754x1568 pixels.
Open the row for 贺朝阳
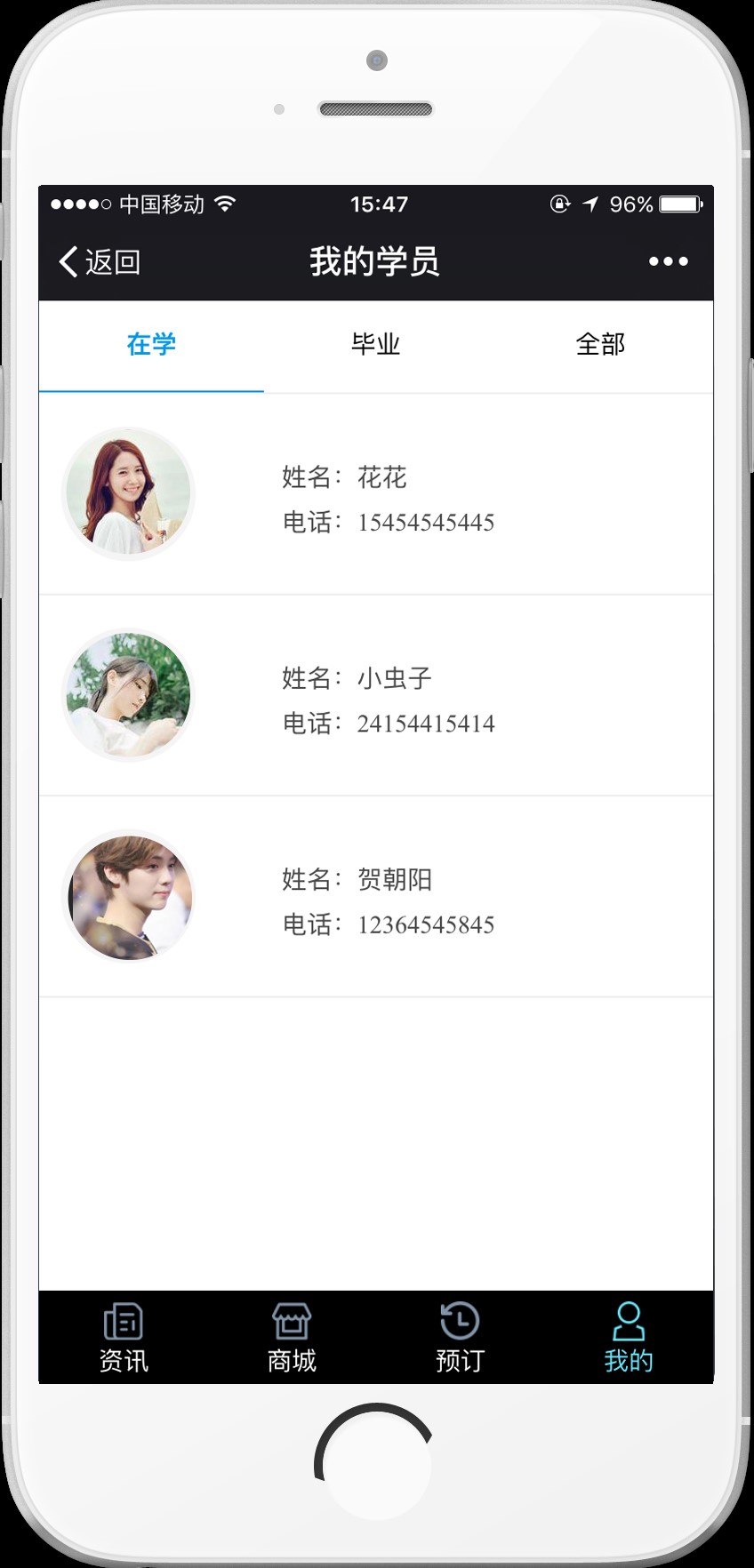coord(376,897)
